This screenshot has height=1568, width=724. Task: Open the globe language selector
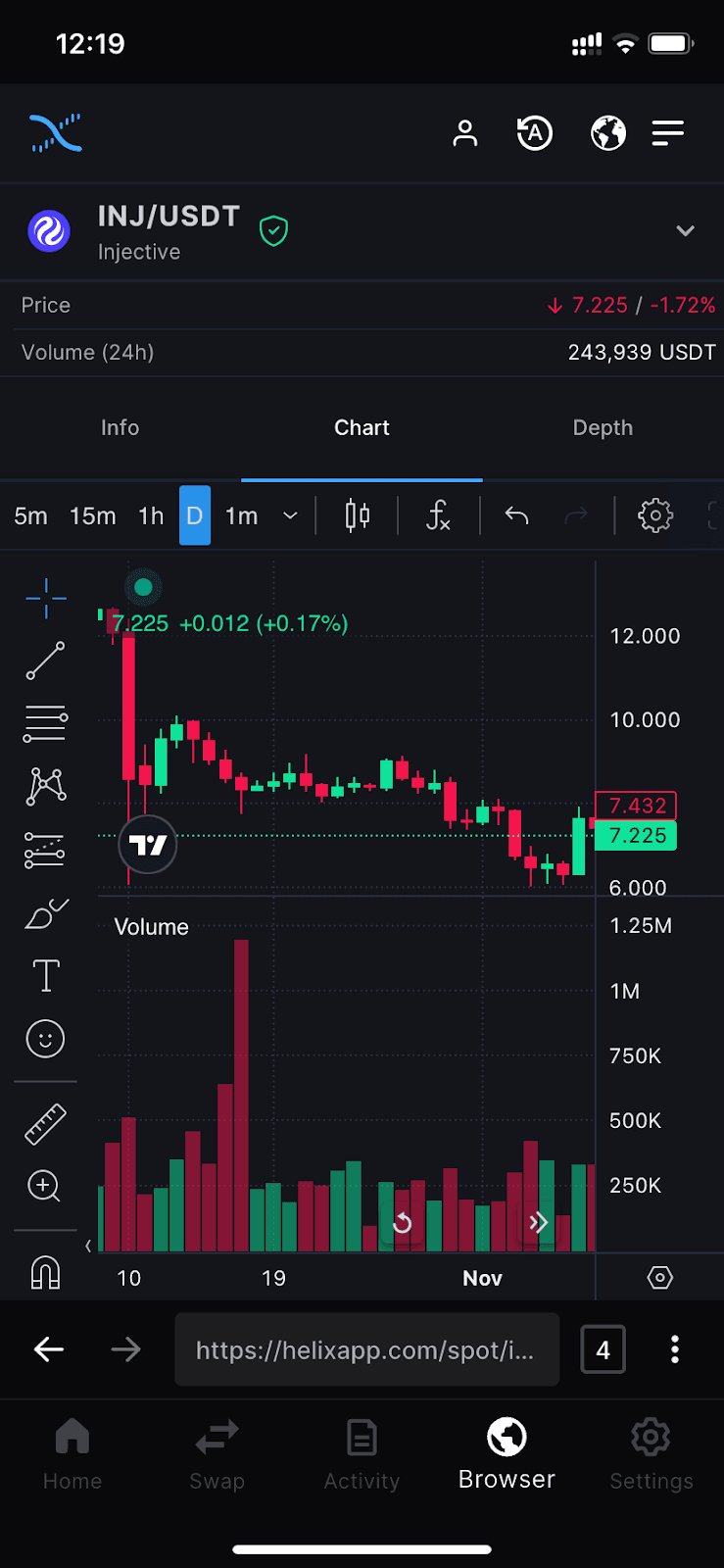(x=607, y=133)
